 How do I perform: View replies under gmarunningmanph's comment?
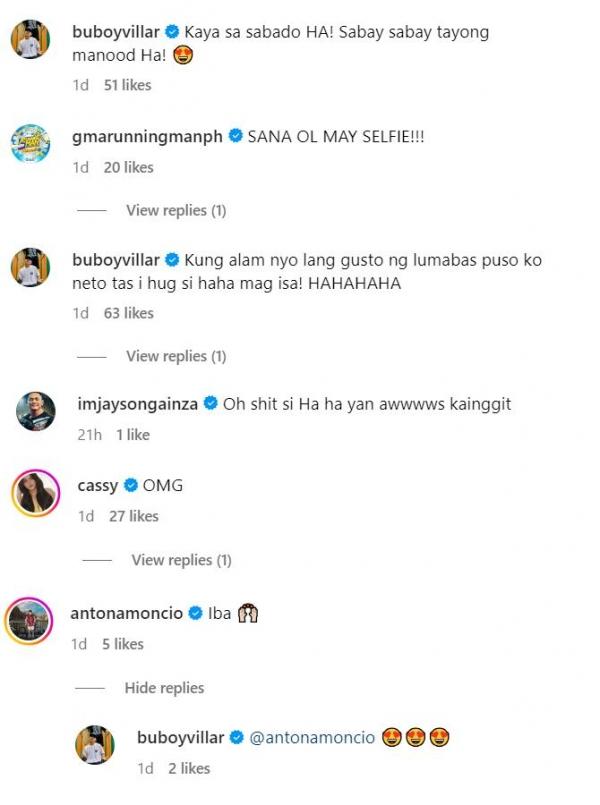pos(175,210)
